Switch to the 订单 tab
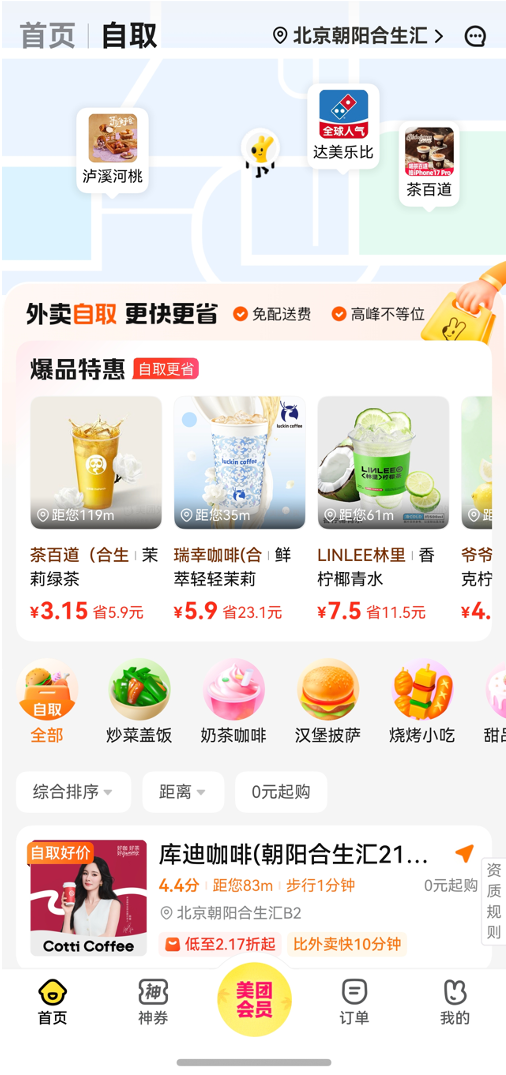 tap(354, 1002)
